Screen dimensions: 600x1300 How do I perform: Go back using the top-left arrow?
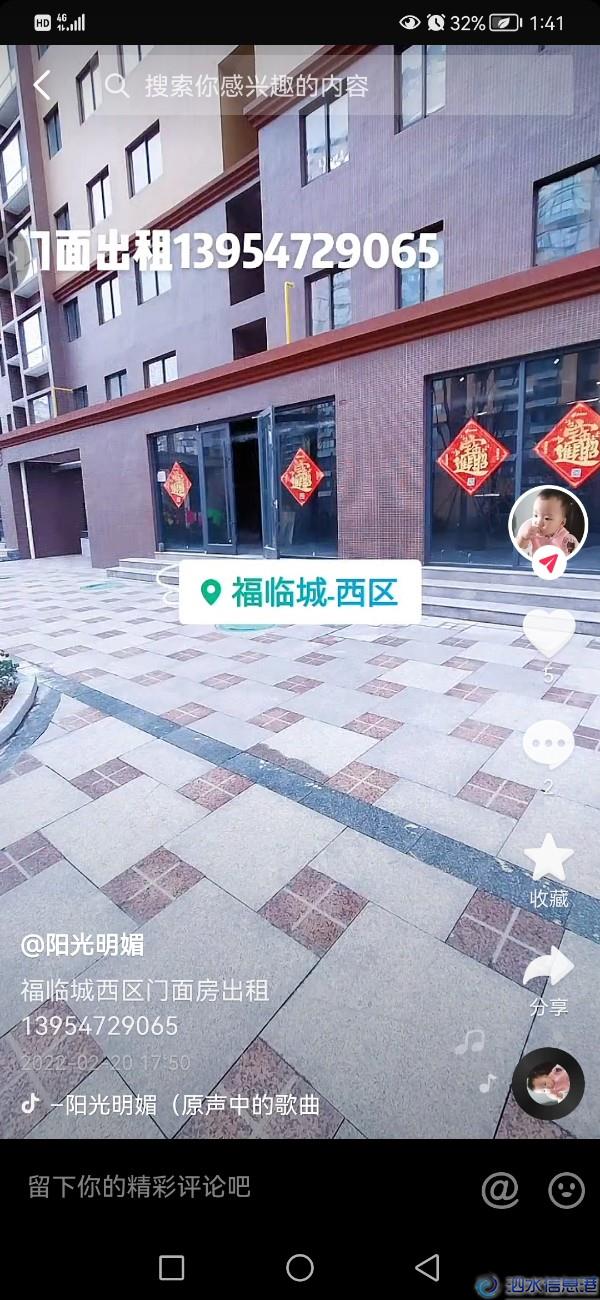click(42, 85)
